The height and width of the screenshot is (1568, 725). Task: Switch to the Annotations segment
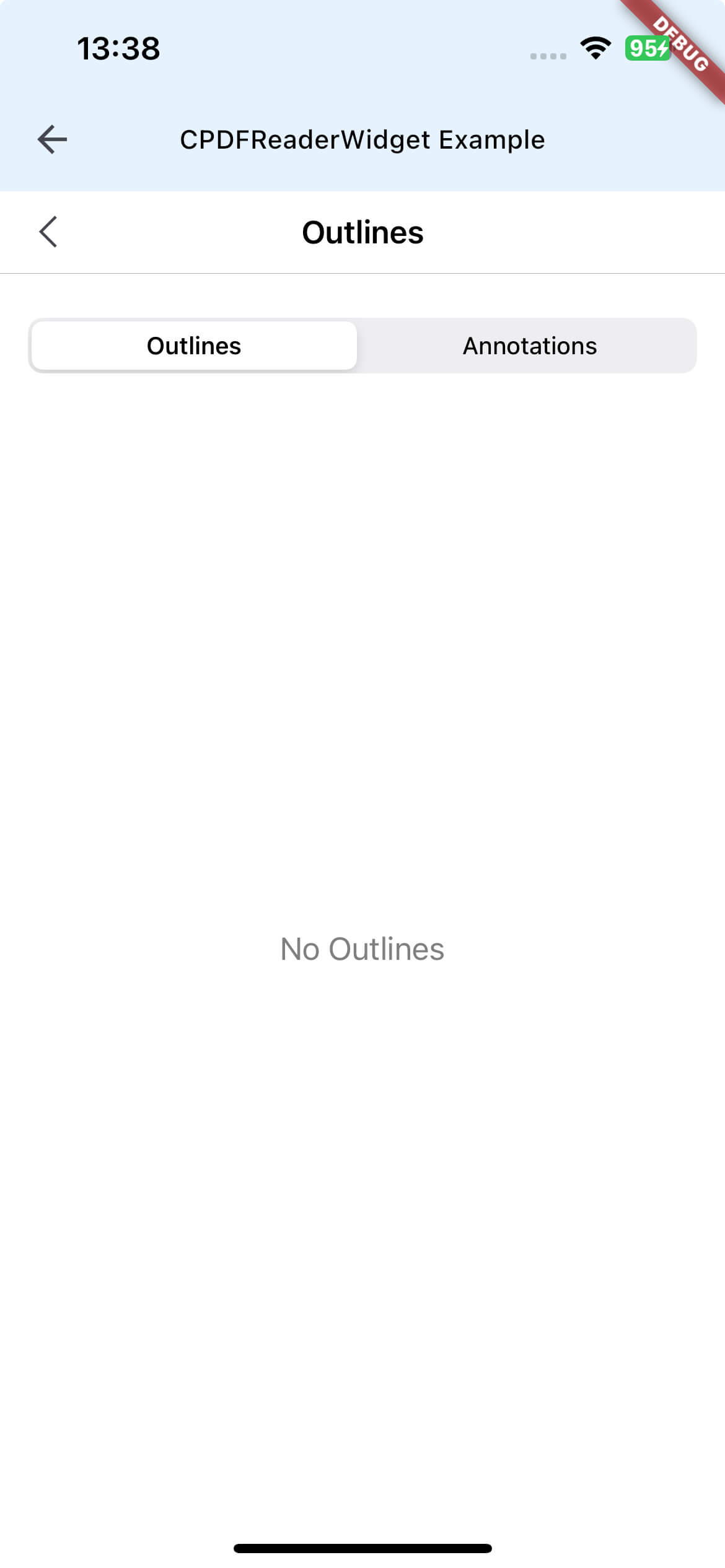pos(529,346)
